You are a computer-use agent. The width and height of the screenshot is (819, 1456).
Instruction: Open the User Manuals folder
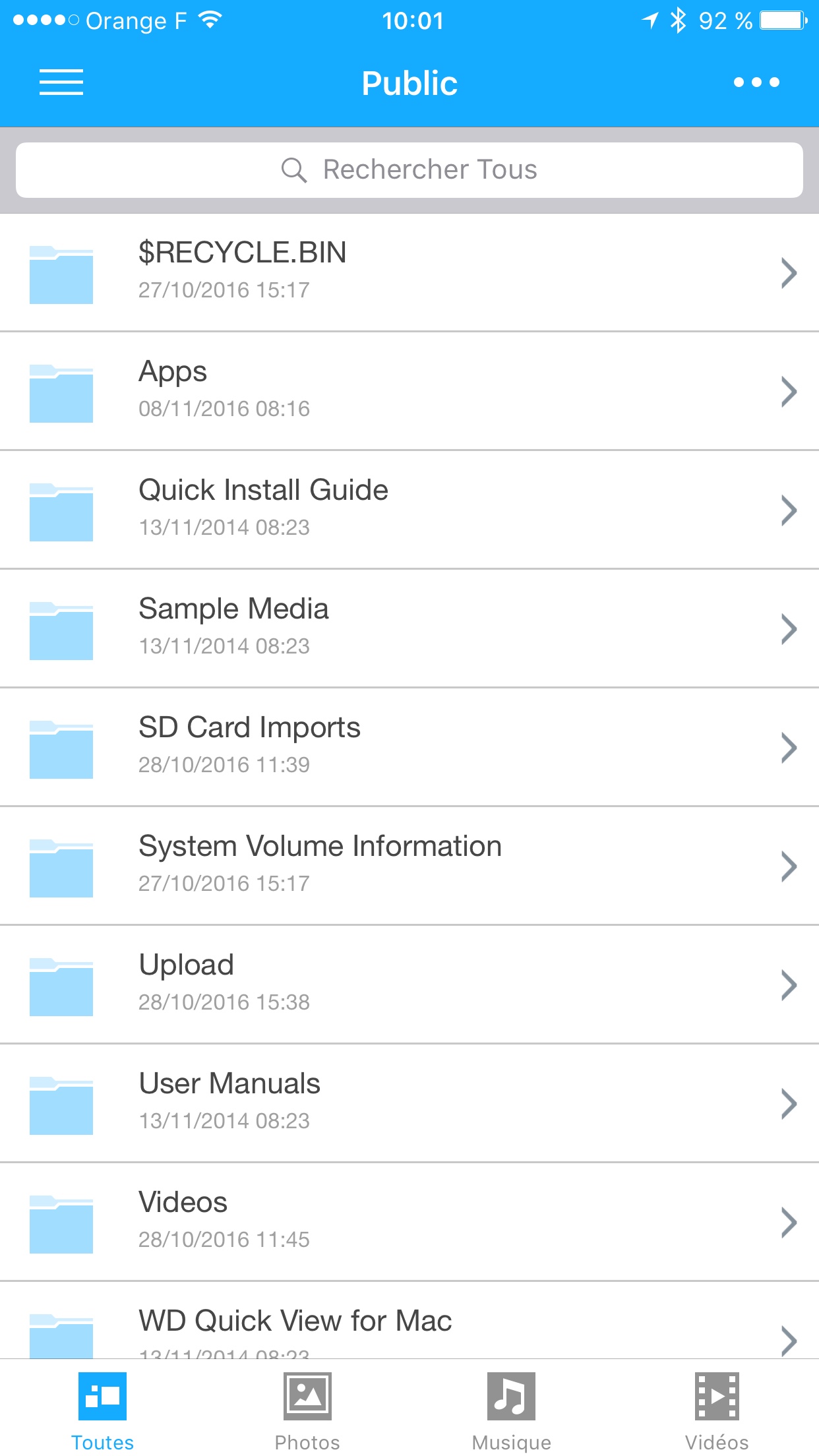(409, 1103)
